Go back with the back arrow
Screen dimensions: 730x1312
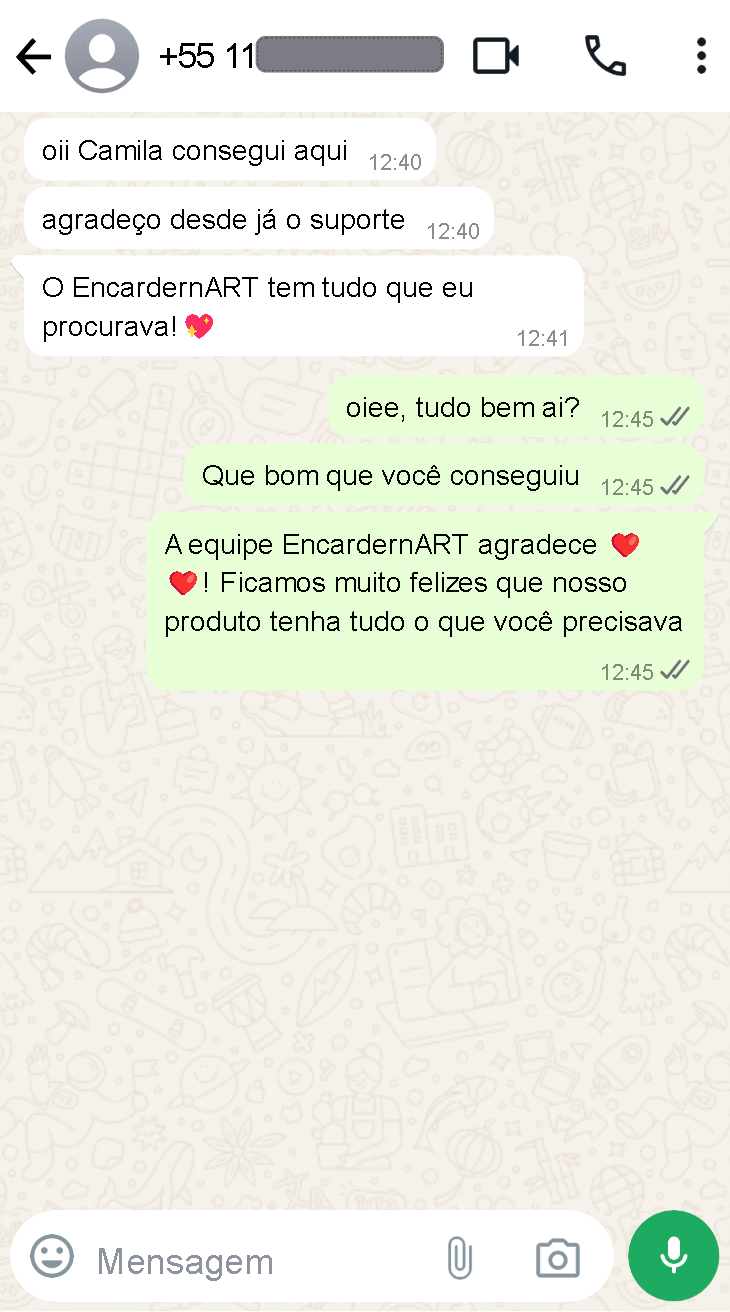(x=33, y=55)
